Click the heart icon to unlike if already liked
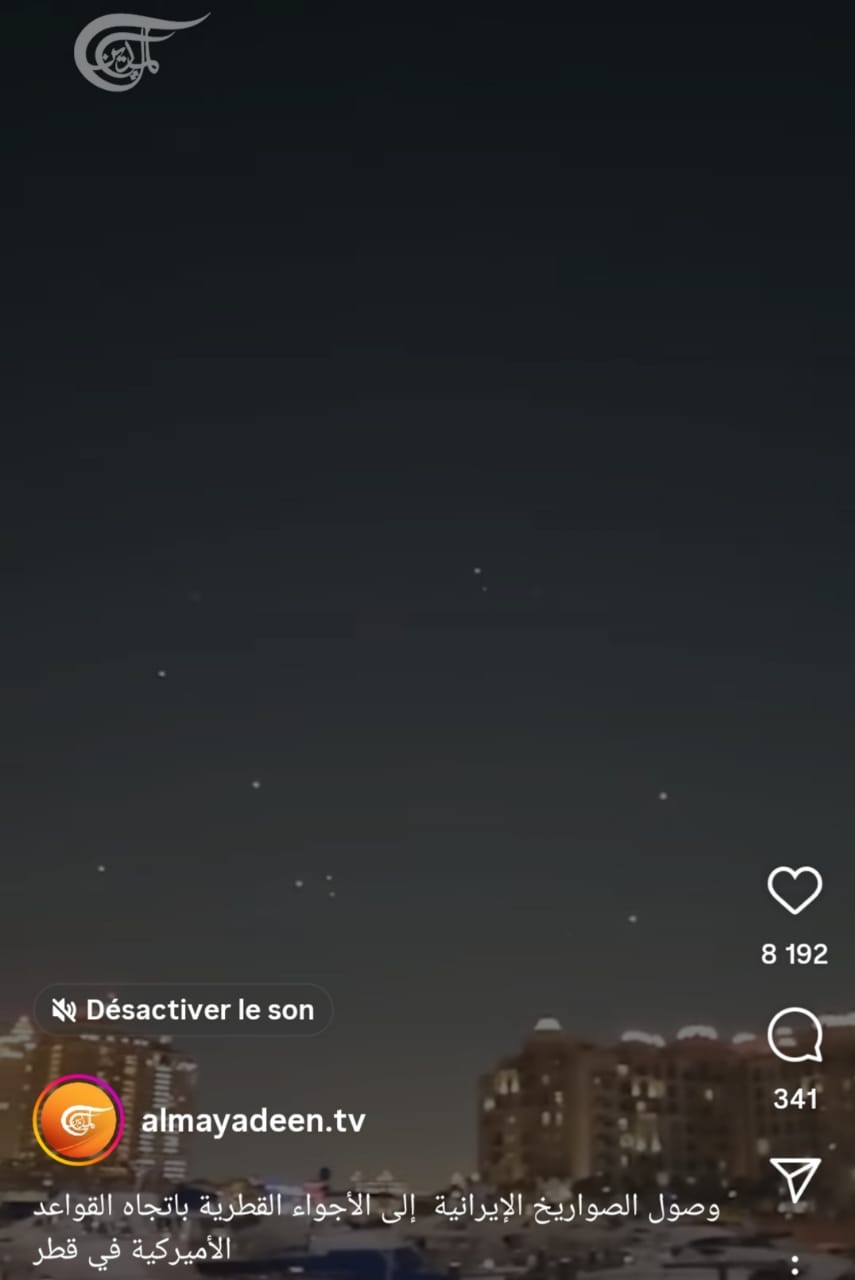855x1280 pixels. (795, 891)
